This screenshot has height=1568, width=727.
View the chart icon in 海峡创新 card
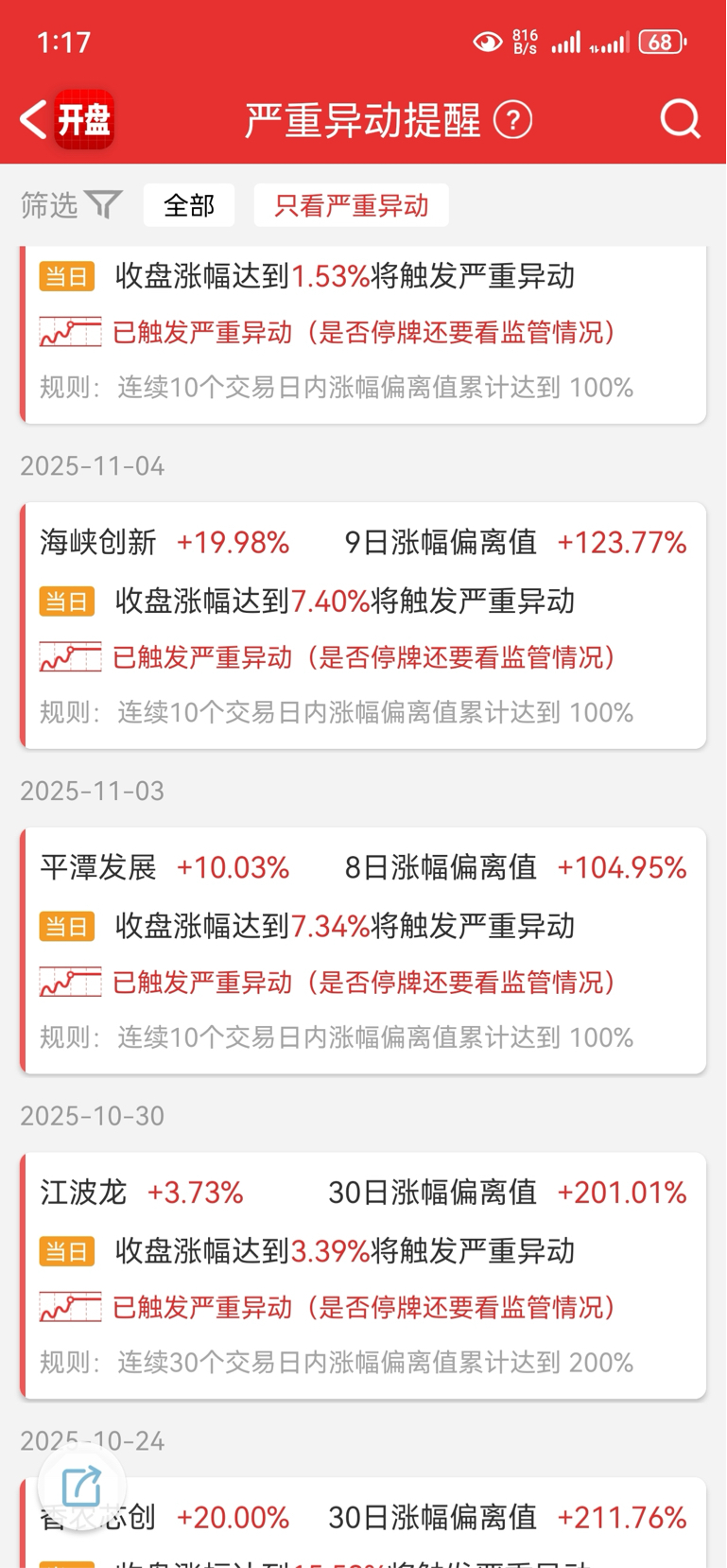tap(70, 656)
